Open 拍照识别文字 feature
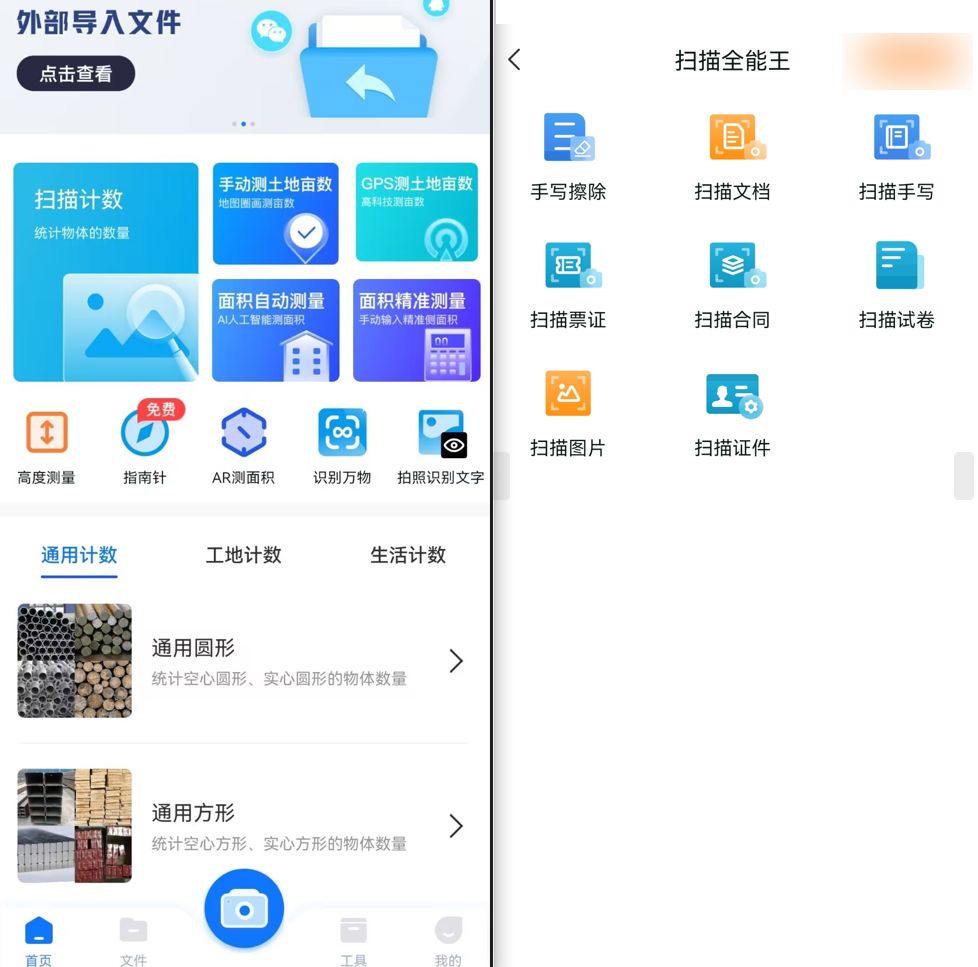Screen dimensions: 978x967 click(x=440, y=446)
